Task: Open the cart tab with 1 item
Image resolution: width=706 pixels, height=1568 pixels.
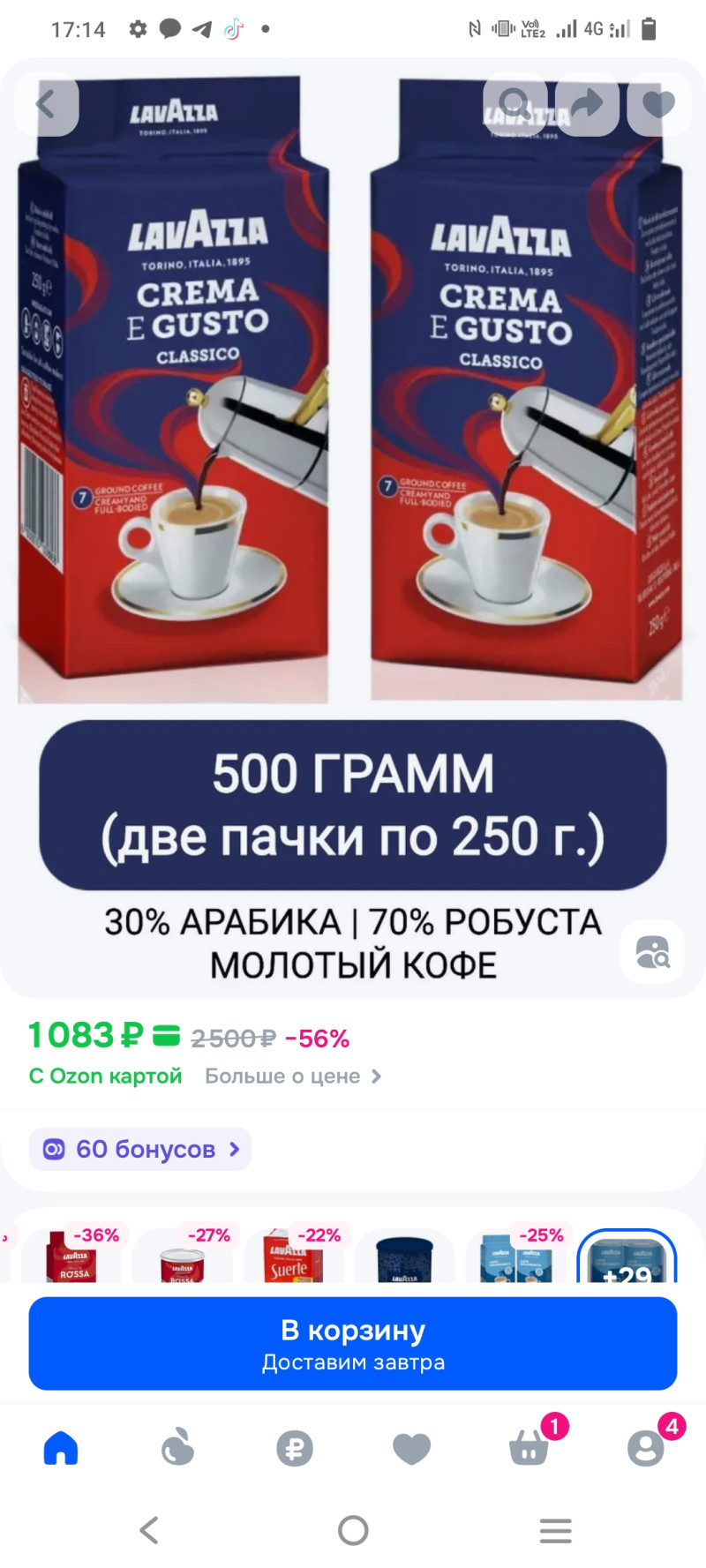Action: pos(529,1448)
